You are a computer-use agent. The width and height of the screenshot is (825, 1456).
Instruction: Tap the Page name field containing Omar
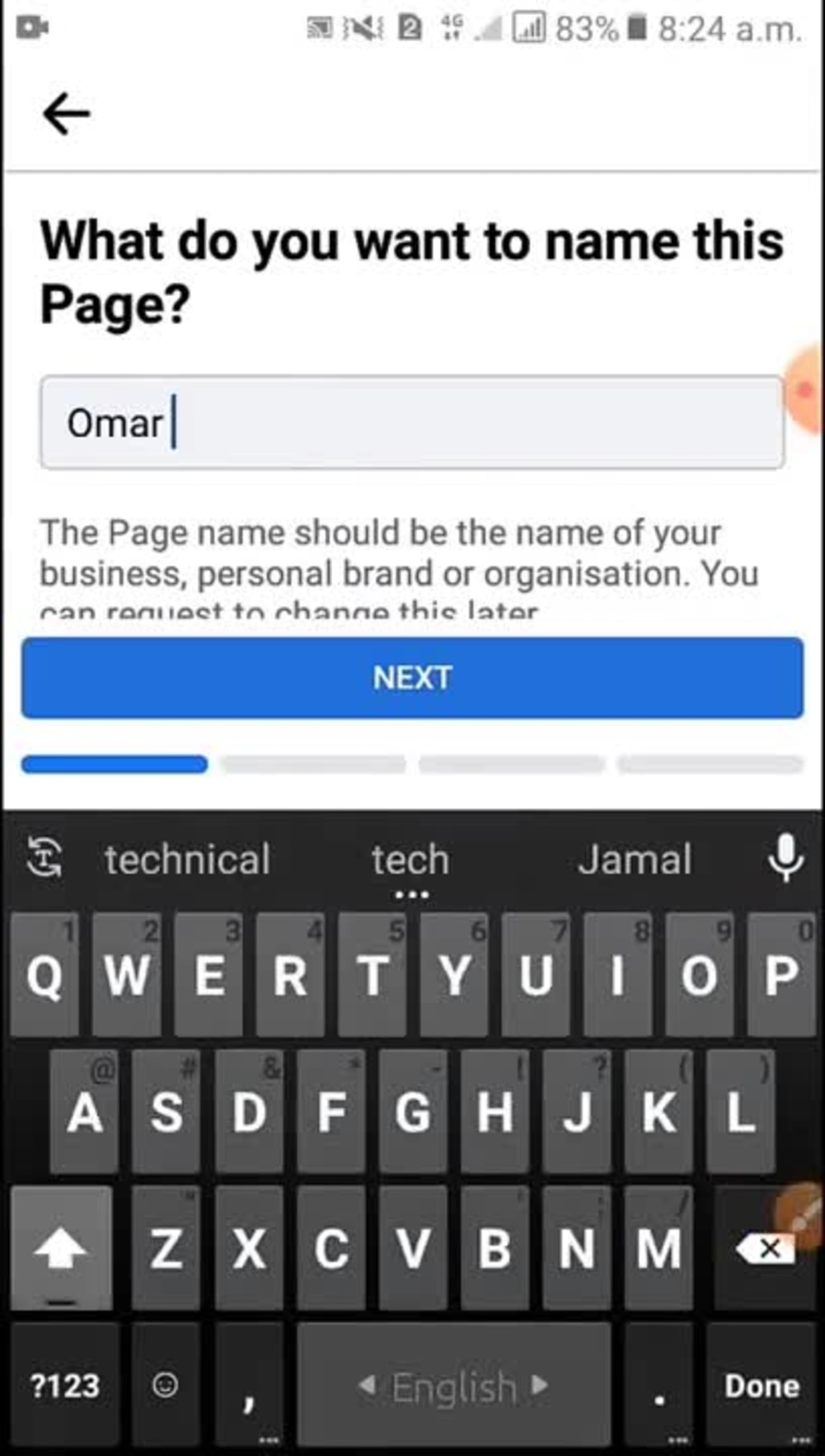(x=412, y=422)
